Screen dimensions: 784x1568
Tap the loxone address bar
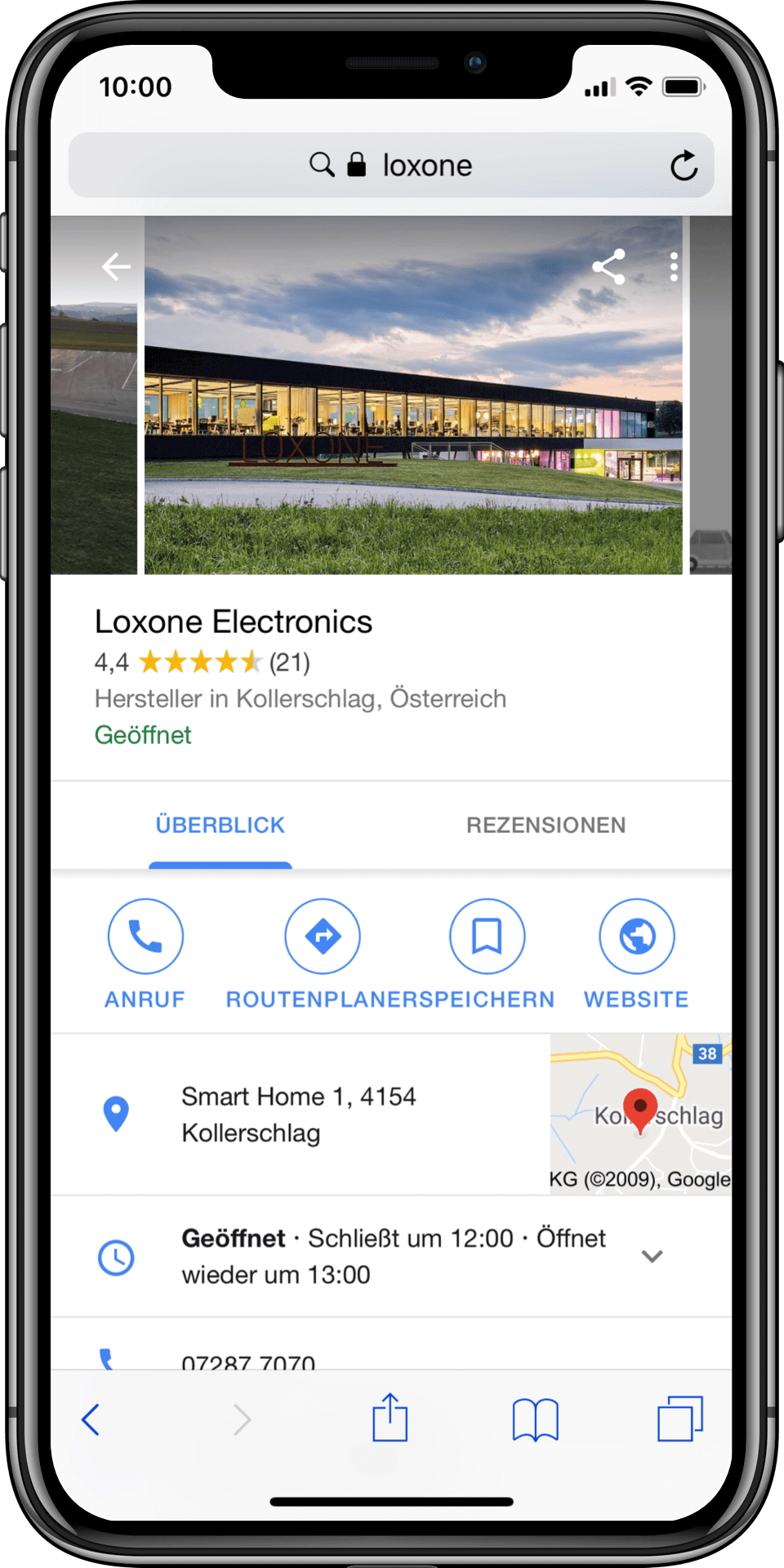390,166
